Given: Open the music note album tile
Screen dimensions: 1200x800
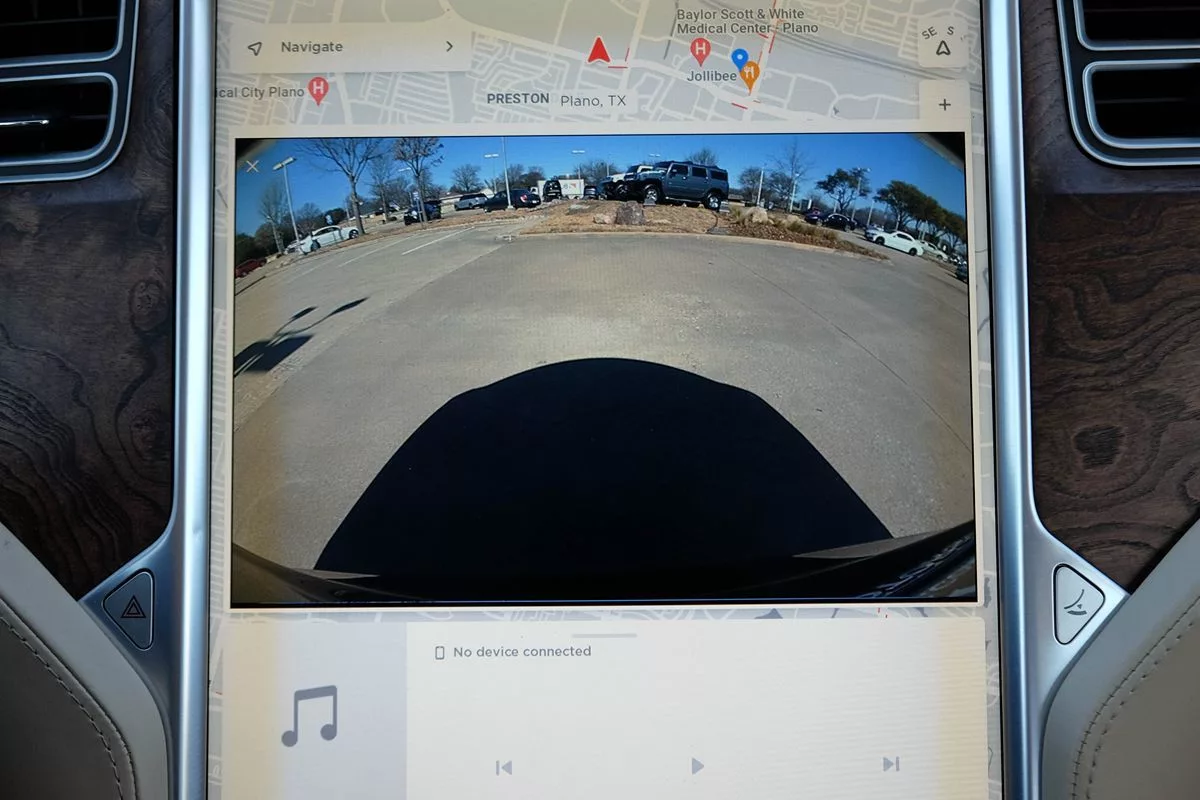Looking at the screenshot, I should pos(309,716).
